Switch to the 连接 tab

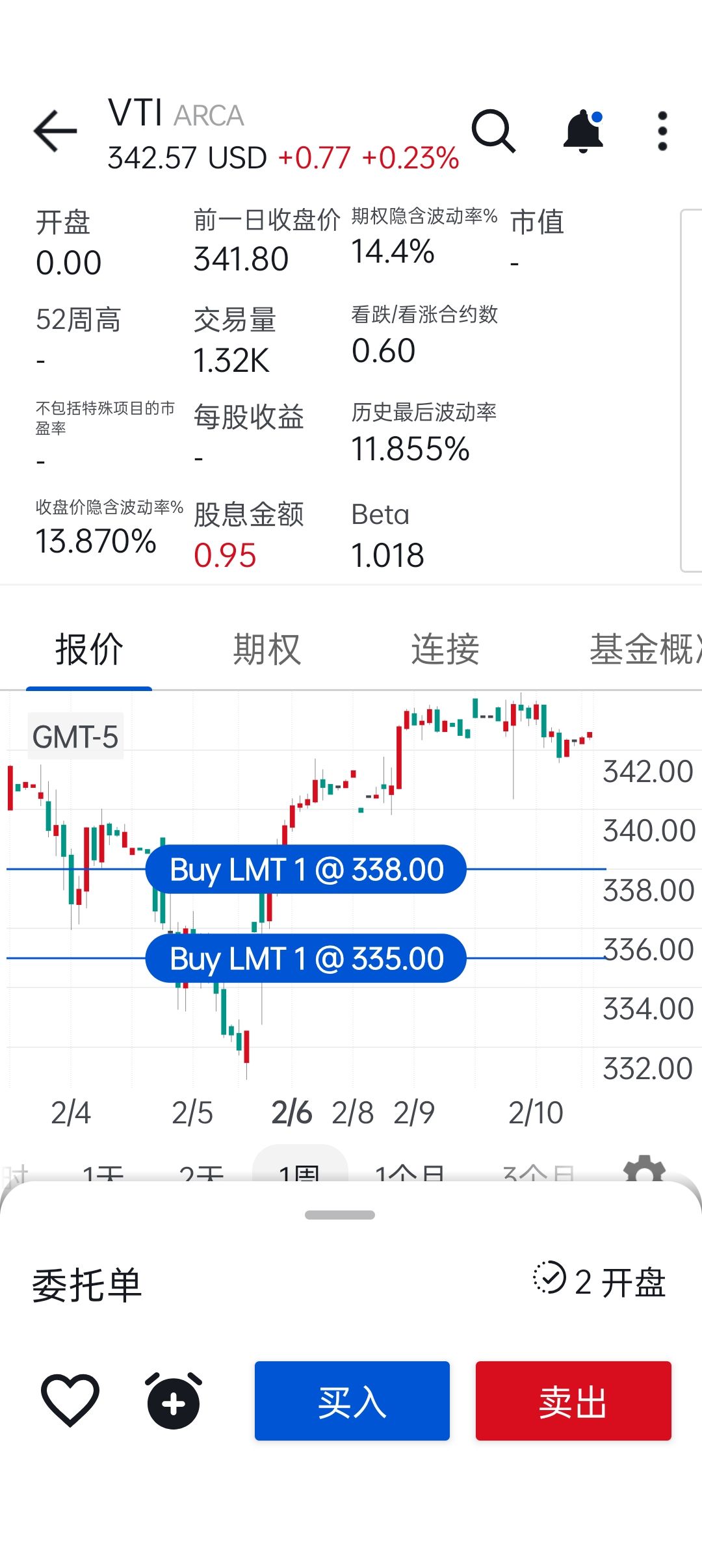tap(445, 649)
